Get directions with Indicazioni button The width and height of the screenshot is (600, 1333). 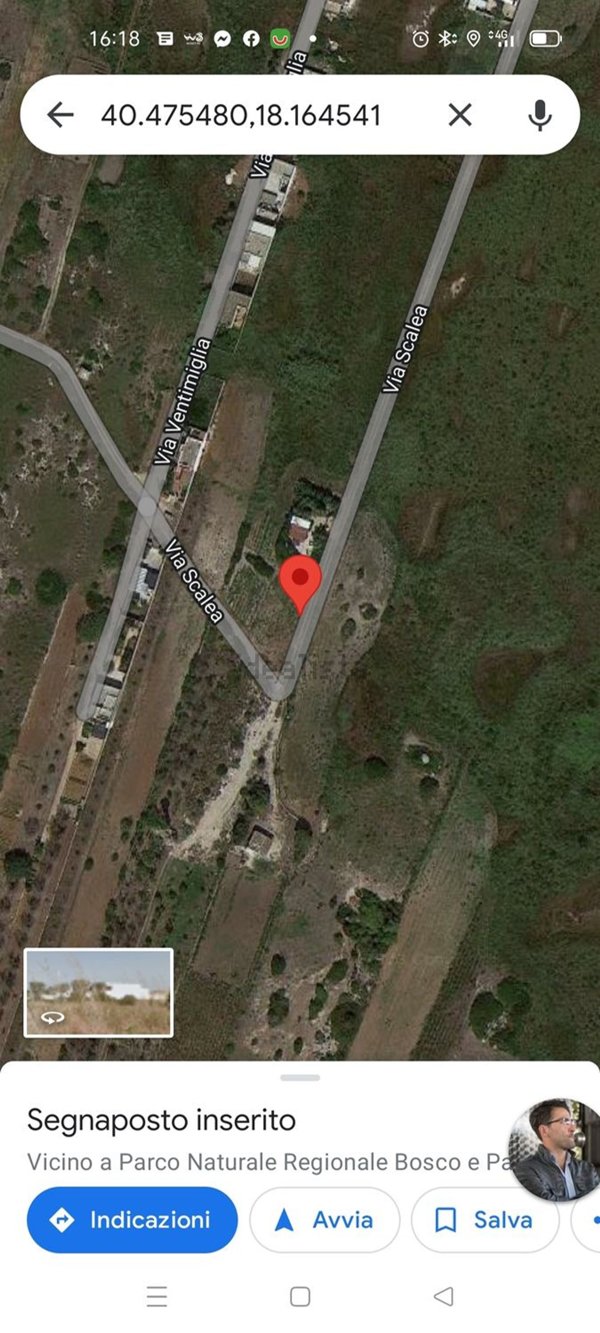tap(132, 1220)
